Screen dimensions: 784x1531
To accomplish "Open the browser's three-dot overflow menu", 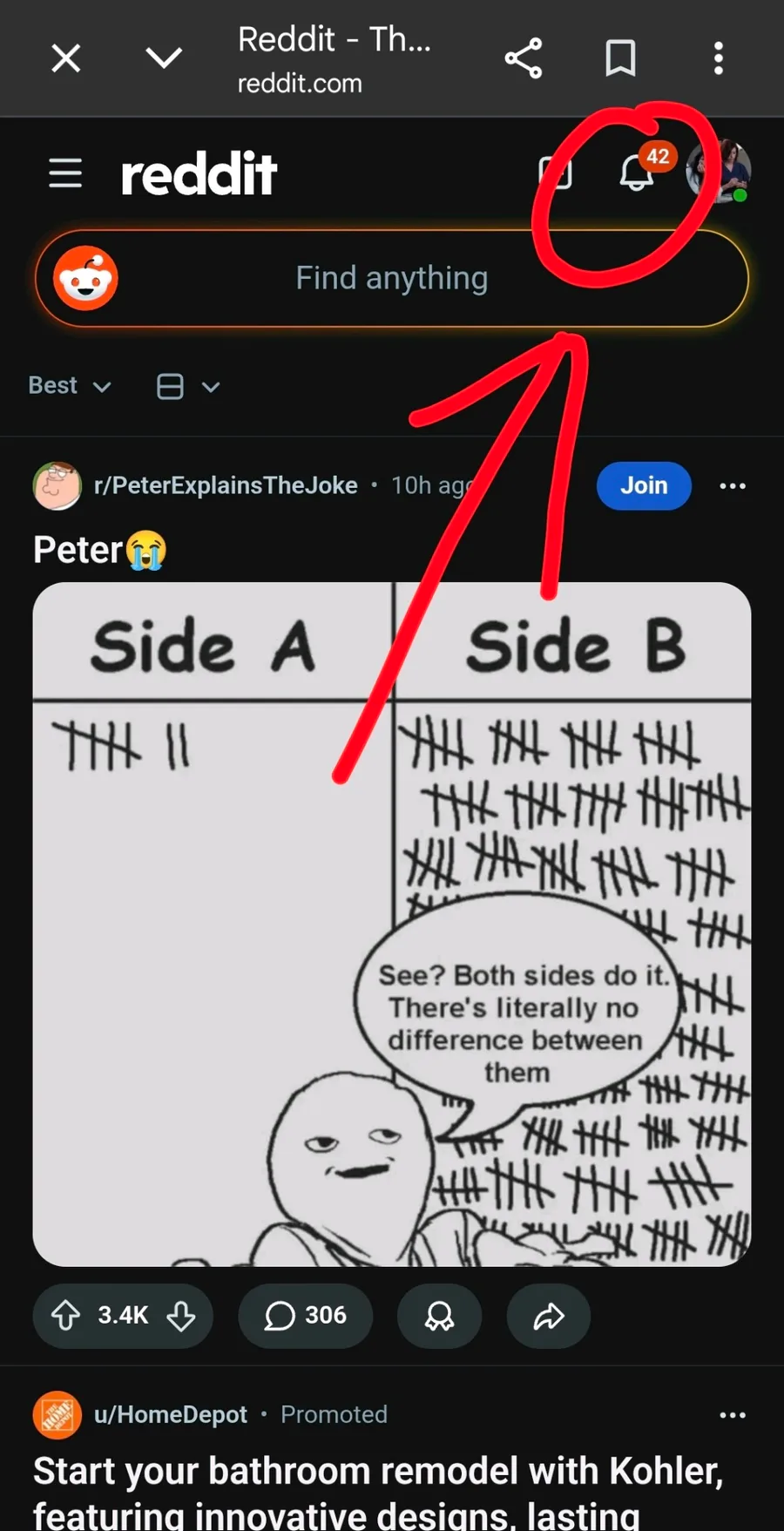I will (x=718, y=59).
